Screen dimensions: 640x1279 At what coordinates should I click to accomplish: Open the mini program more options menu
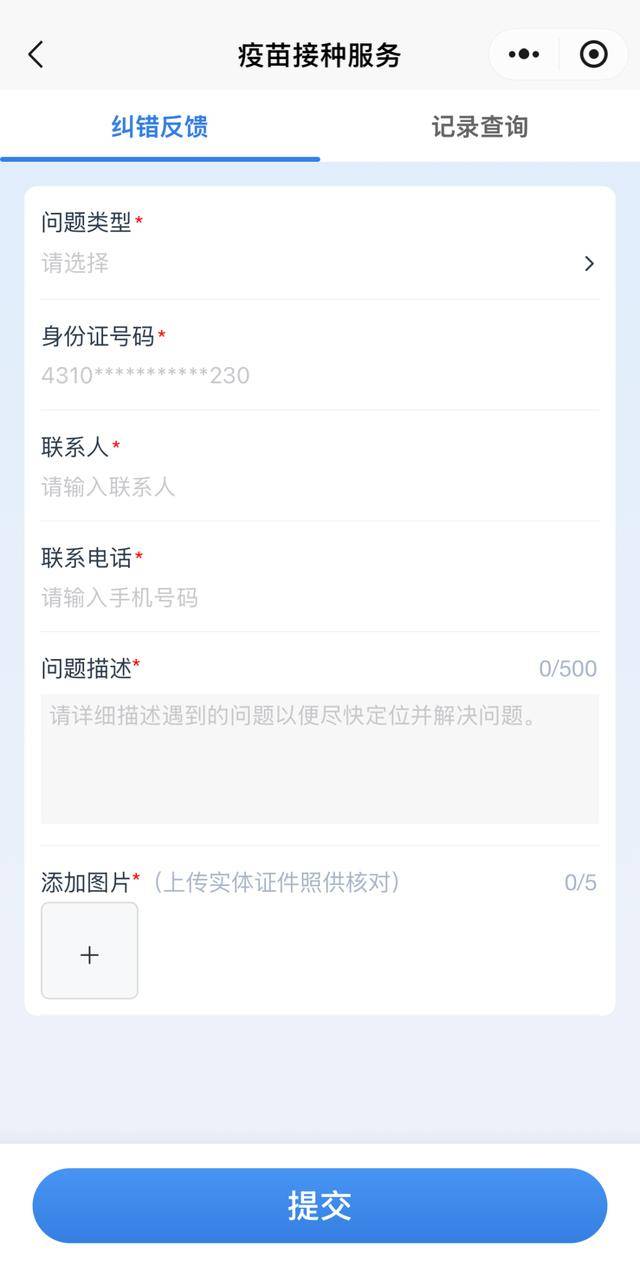coord(524,54)
